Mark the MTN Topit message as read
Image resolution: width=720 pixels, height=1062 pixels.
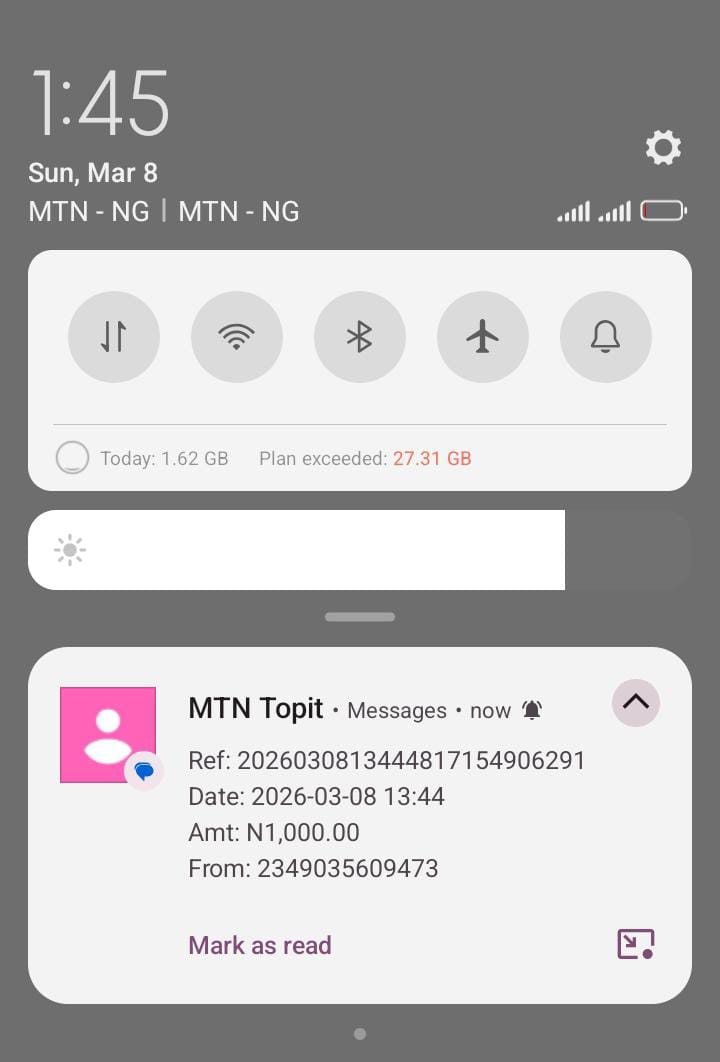pyautogui.click(x=260, y=945)
